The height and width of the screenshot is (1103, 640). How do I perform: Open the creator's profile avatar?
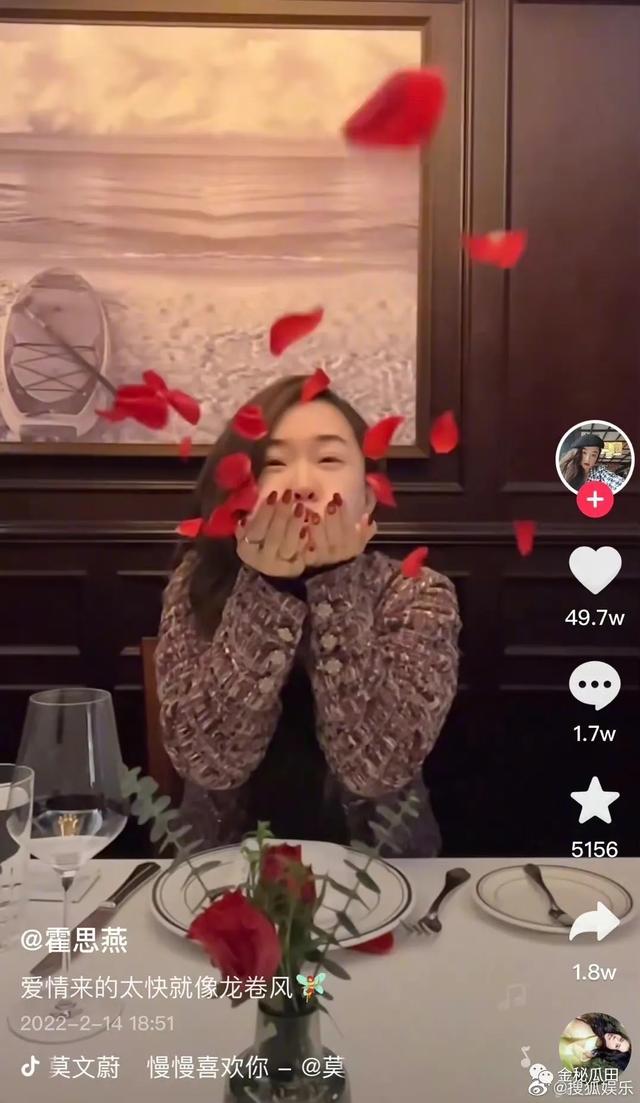coord(595,455)
